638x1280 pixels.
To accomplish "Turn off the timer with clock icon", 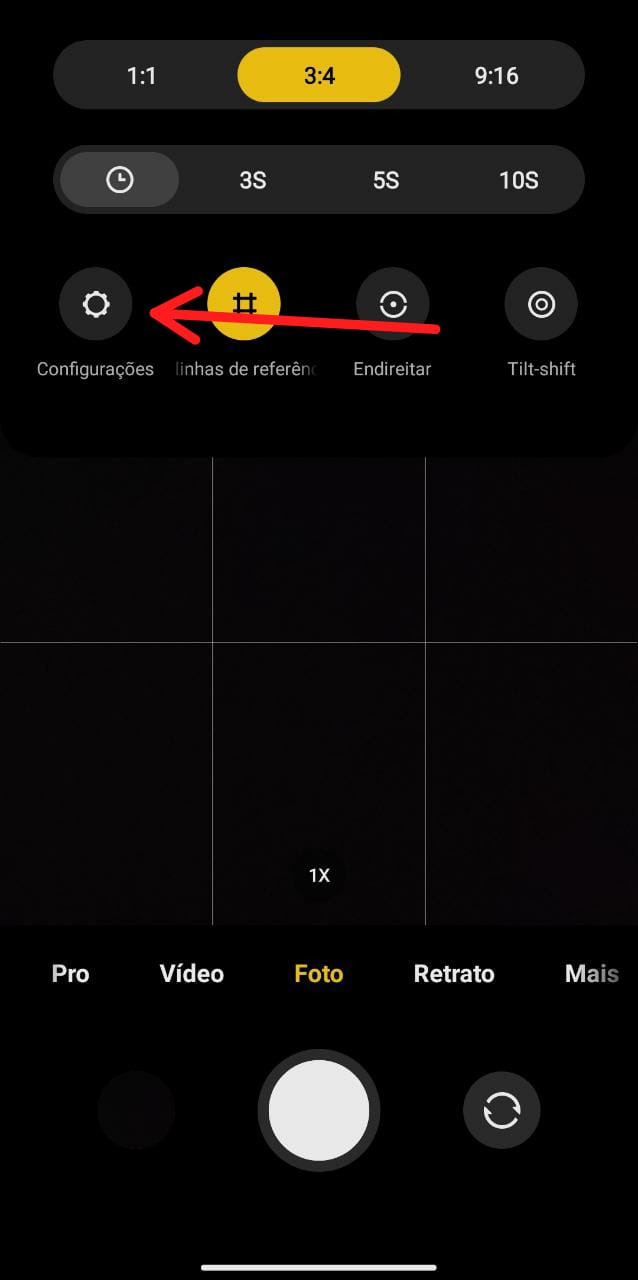I will click(x=120, y=180).
